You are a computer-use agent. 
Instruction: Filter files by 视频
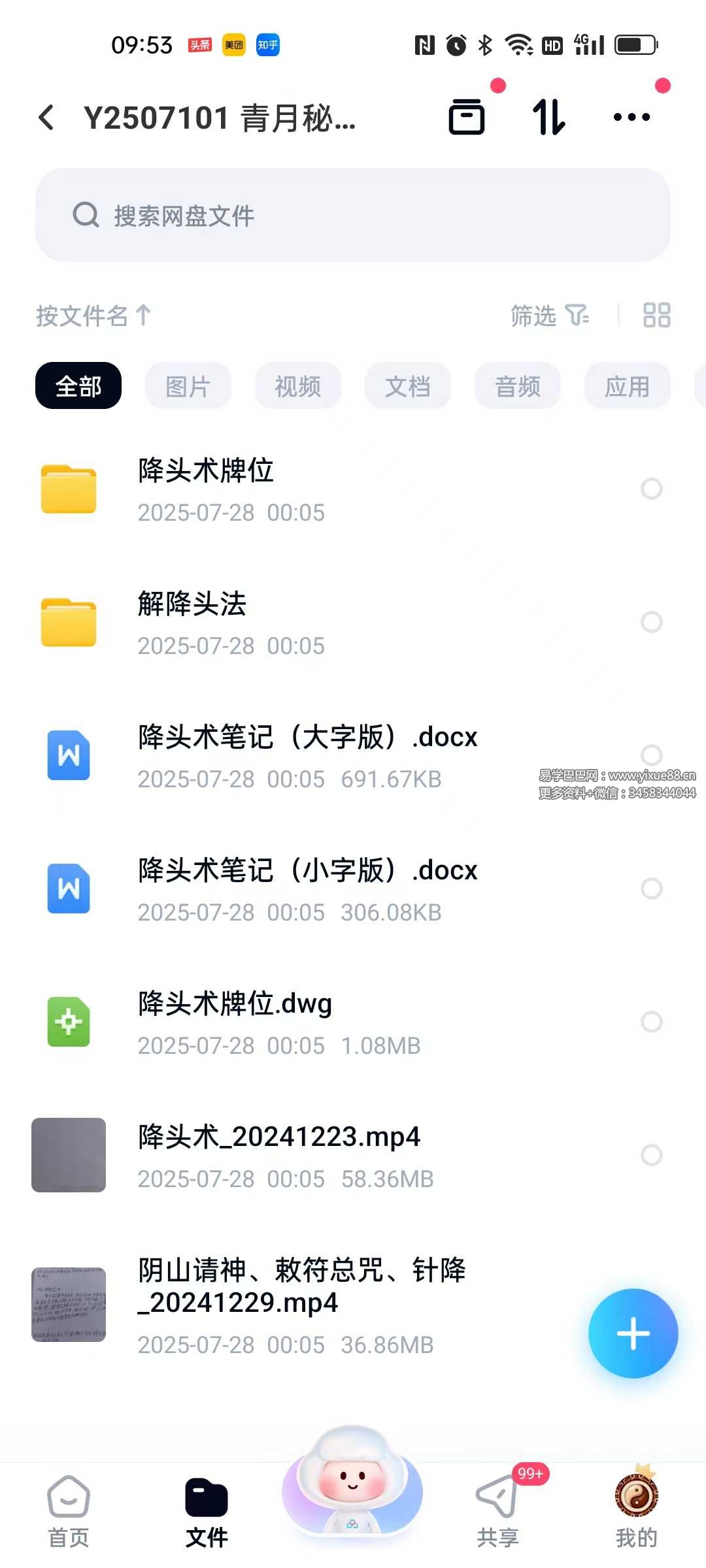[x=298, y=386]
